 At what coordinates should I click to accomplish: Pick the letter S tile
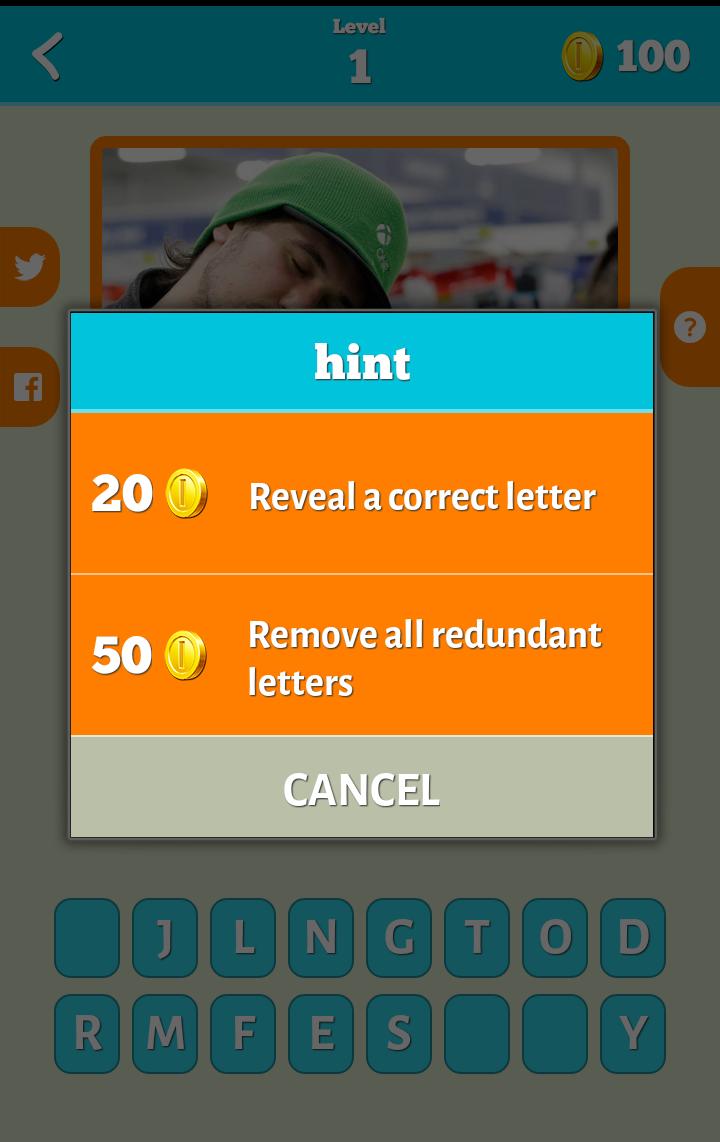(399, 1034)
